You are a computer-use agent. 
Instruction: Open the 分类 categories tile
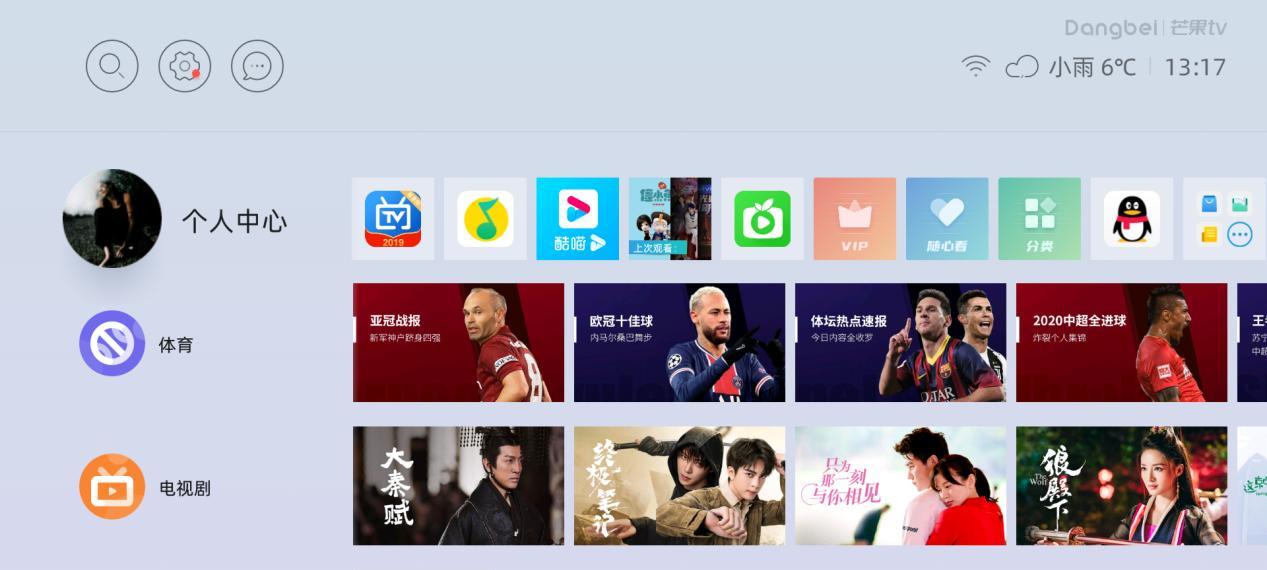[x=1039, y=219]
